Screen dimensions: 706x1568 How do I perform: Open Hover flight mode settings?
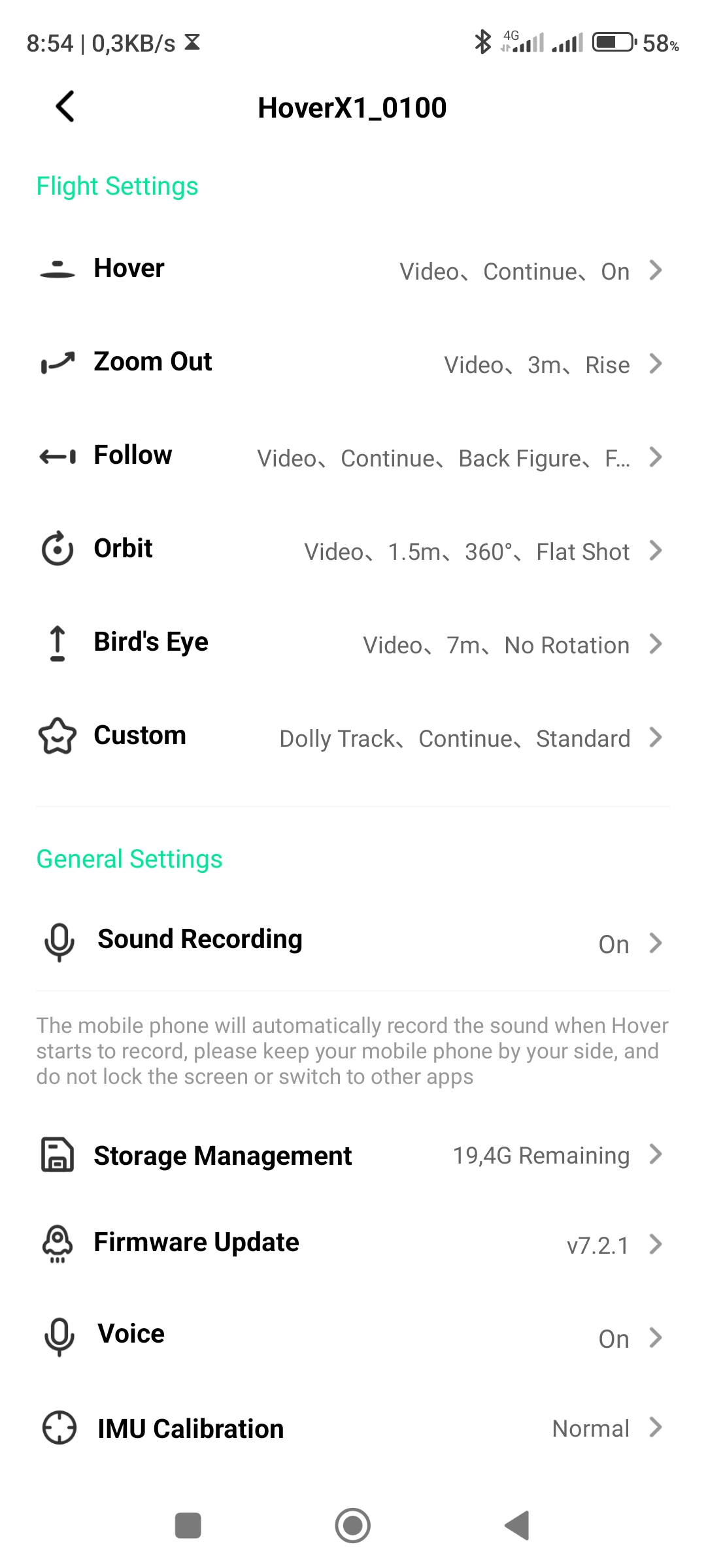click(353, 270)
